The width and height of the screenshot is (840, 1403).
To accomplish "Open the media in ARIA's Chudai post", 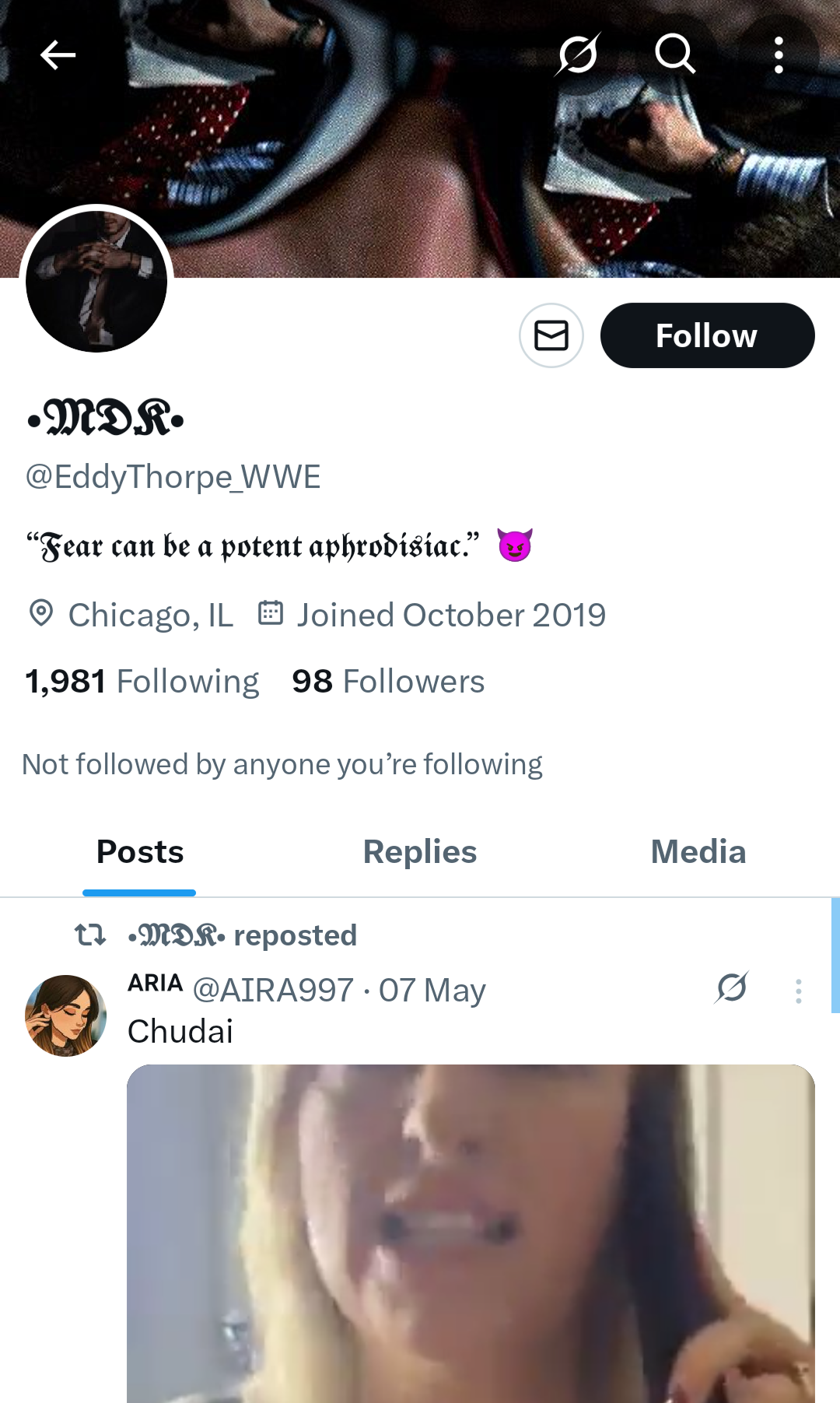I will (x=471, y=1237).
